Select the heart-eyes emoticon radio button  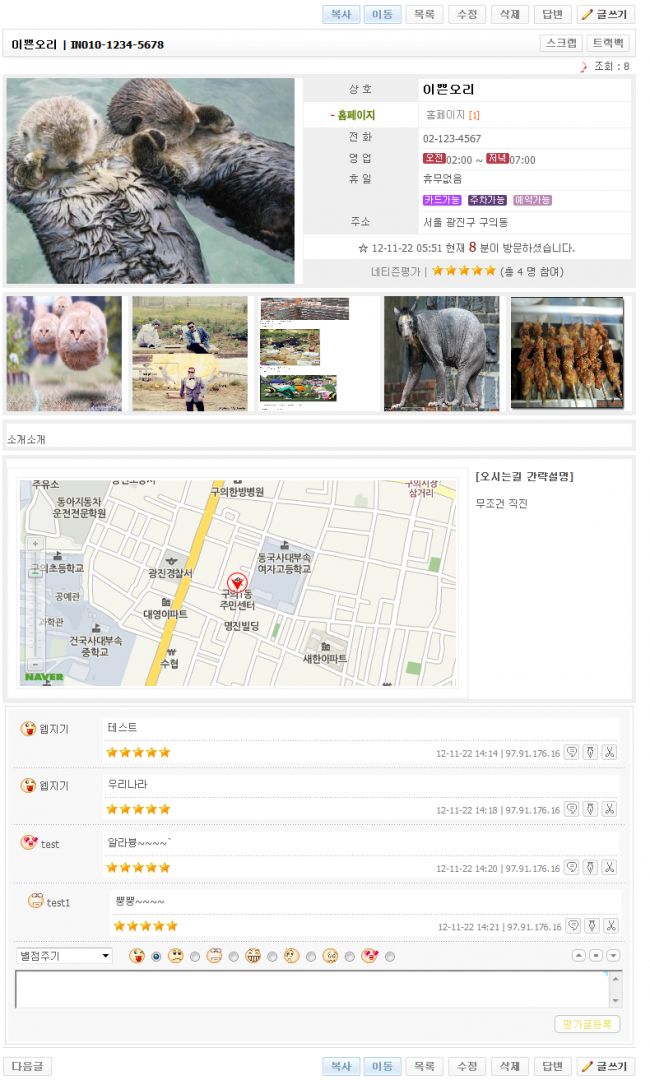pos(390,957)
